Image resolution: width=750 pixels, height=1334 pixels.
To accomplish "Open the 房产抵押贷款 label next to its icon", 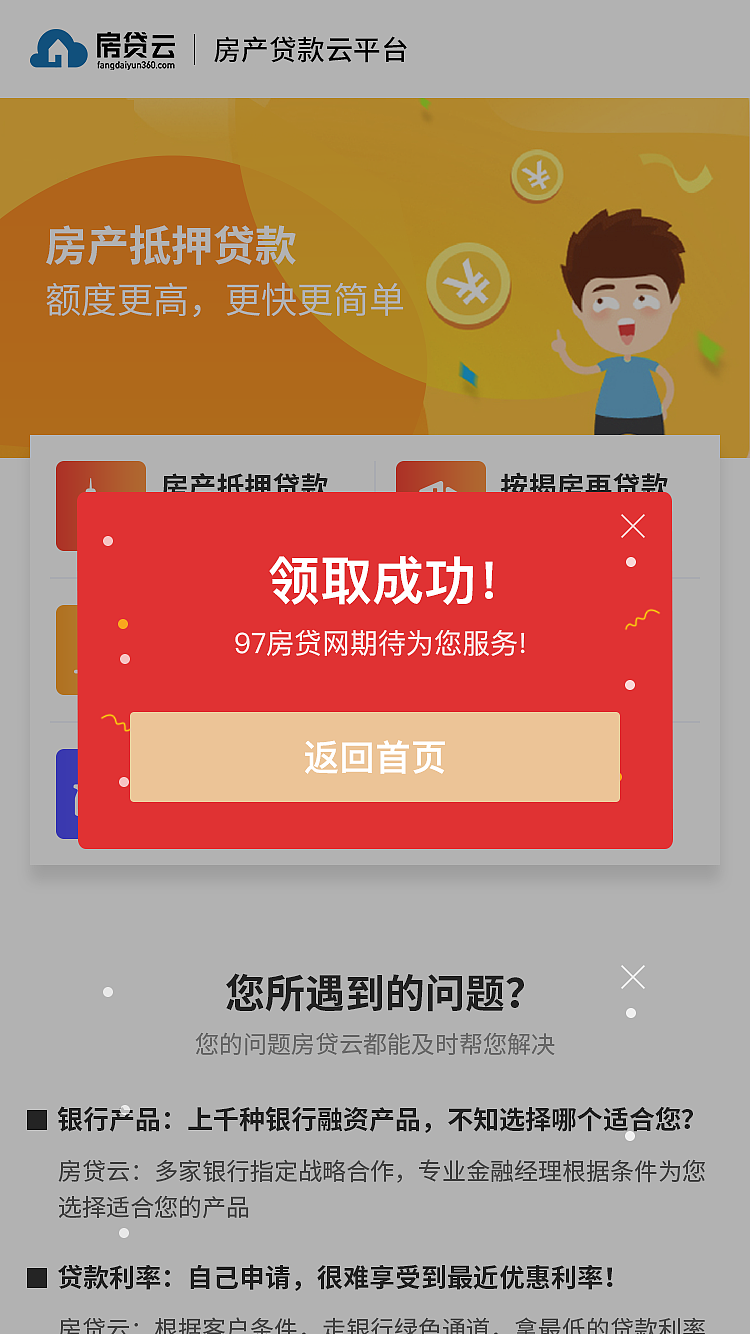I will click(247, 483).
